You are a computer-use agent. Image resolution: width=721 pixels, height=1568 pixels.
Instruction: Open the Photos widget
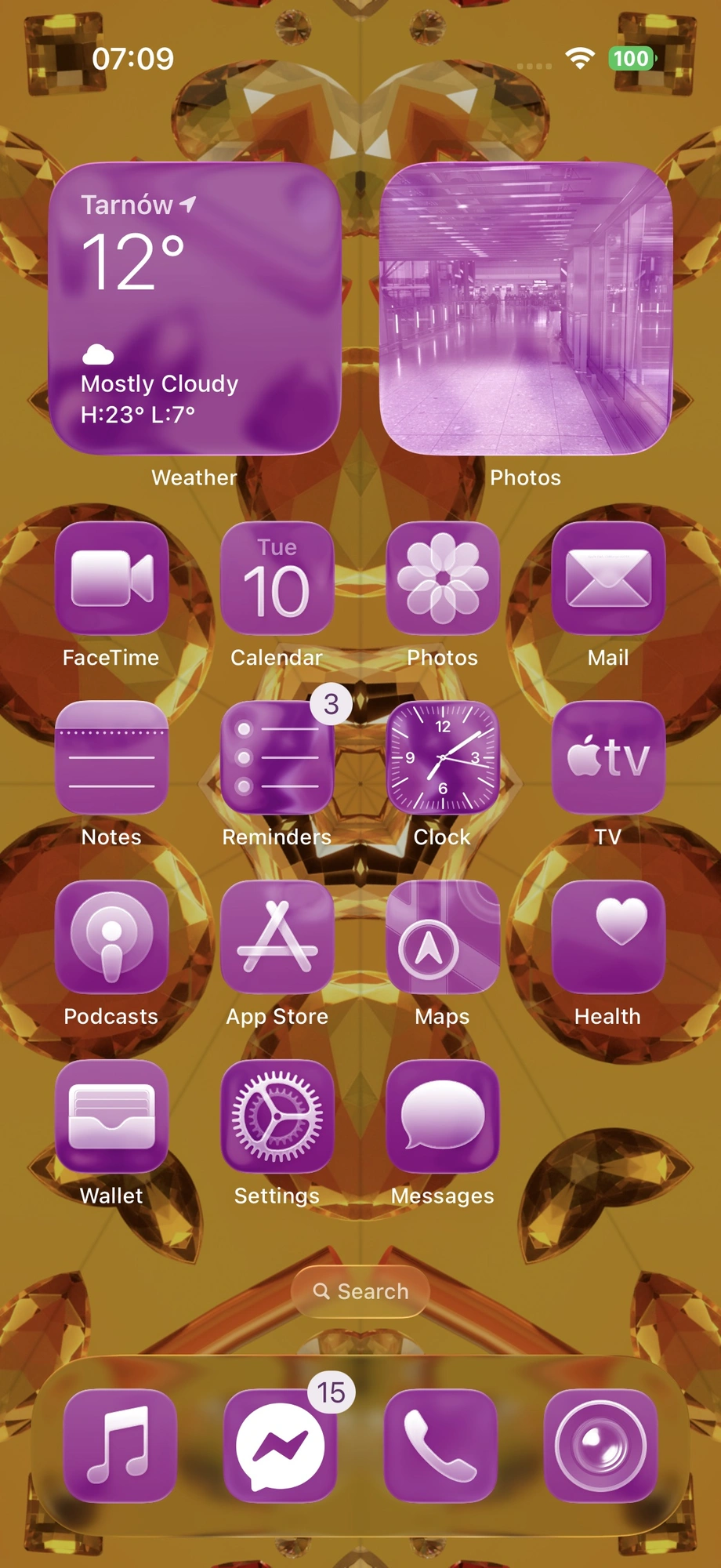[x=526, y=308]
